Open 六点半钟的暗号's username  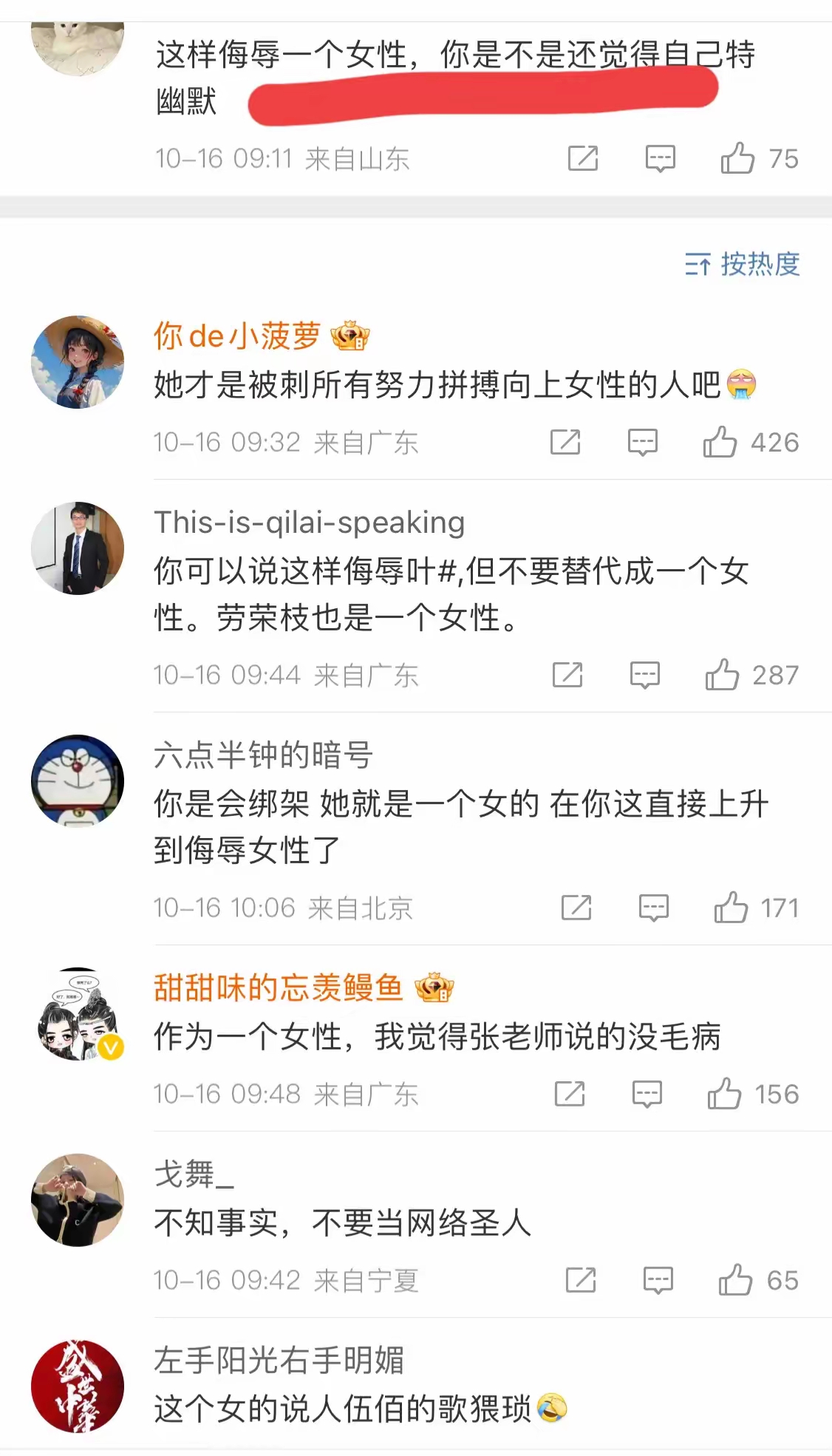click(x=263, y=755)
